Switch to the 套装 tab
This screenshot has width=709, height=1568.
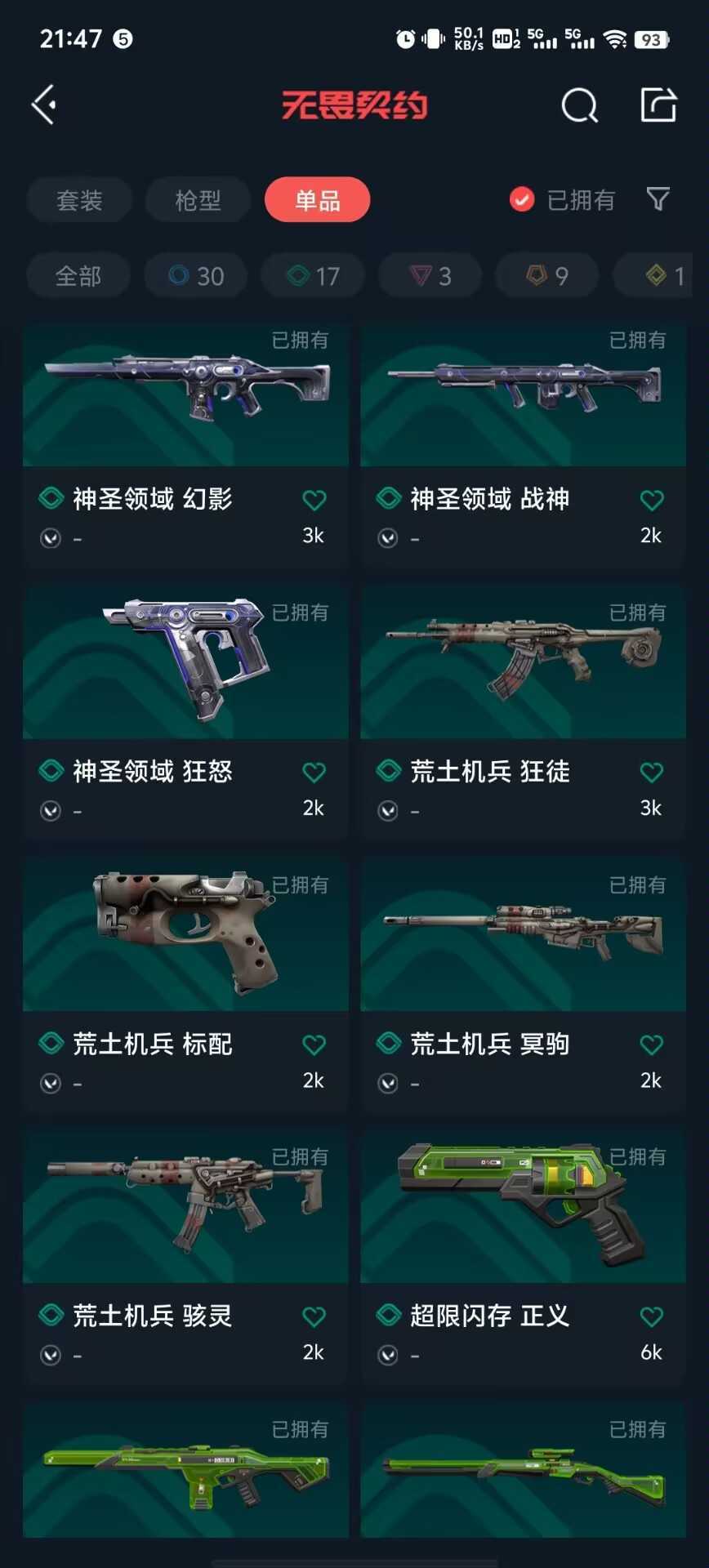79,200
